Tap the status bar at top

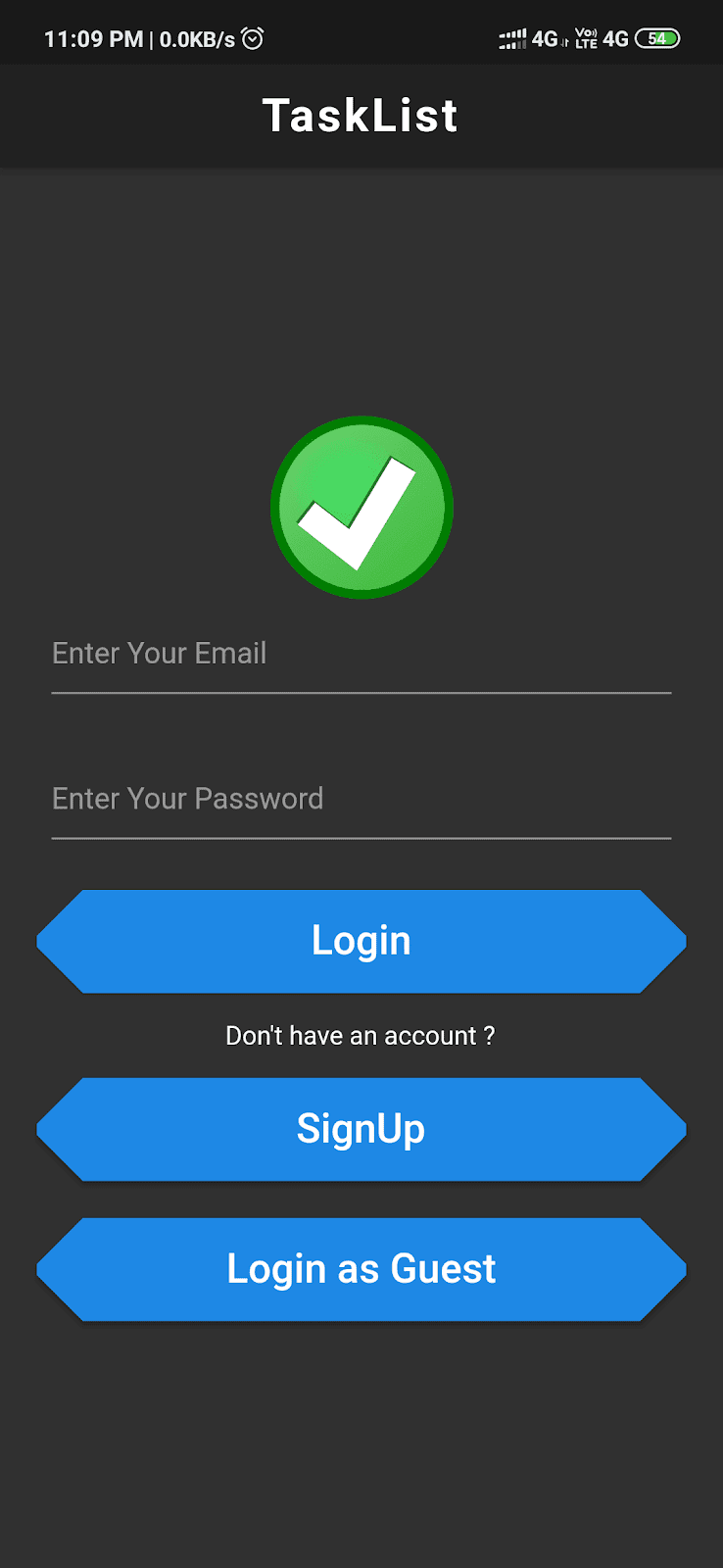[x=361, y=31]
